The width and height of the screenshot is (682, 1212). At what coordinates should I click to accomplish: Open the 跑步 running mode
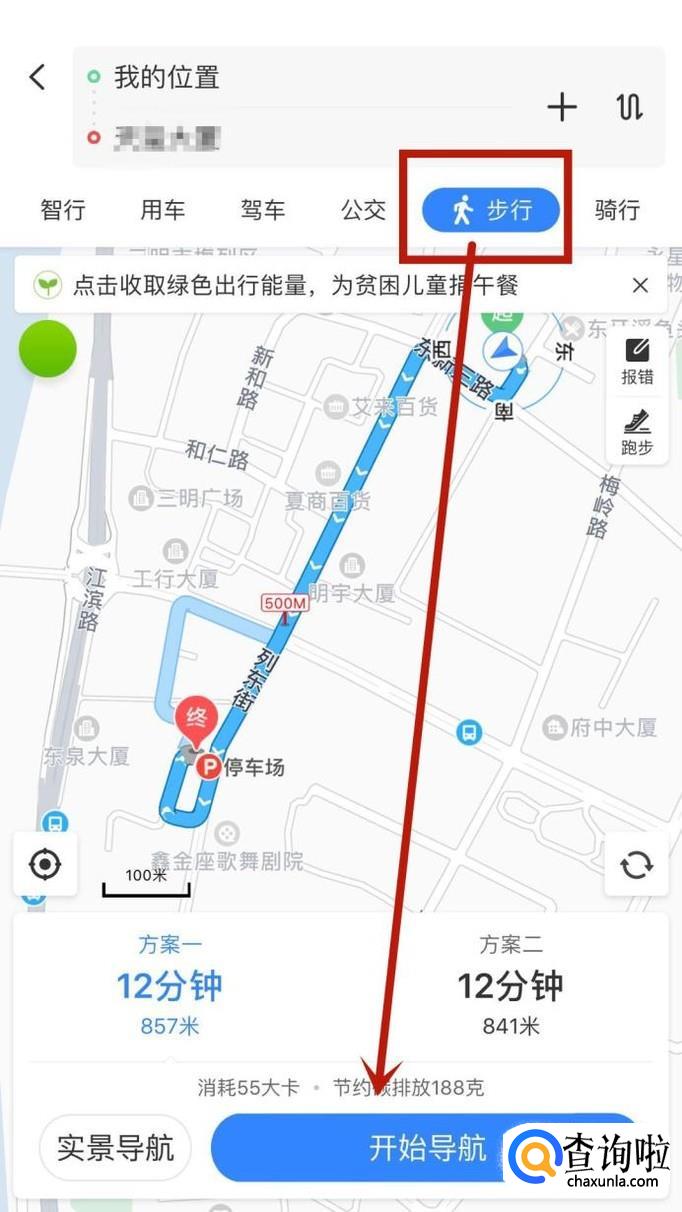(x=637, y=432)
